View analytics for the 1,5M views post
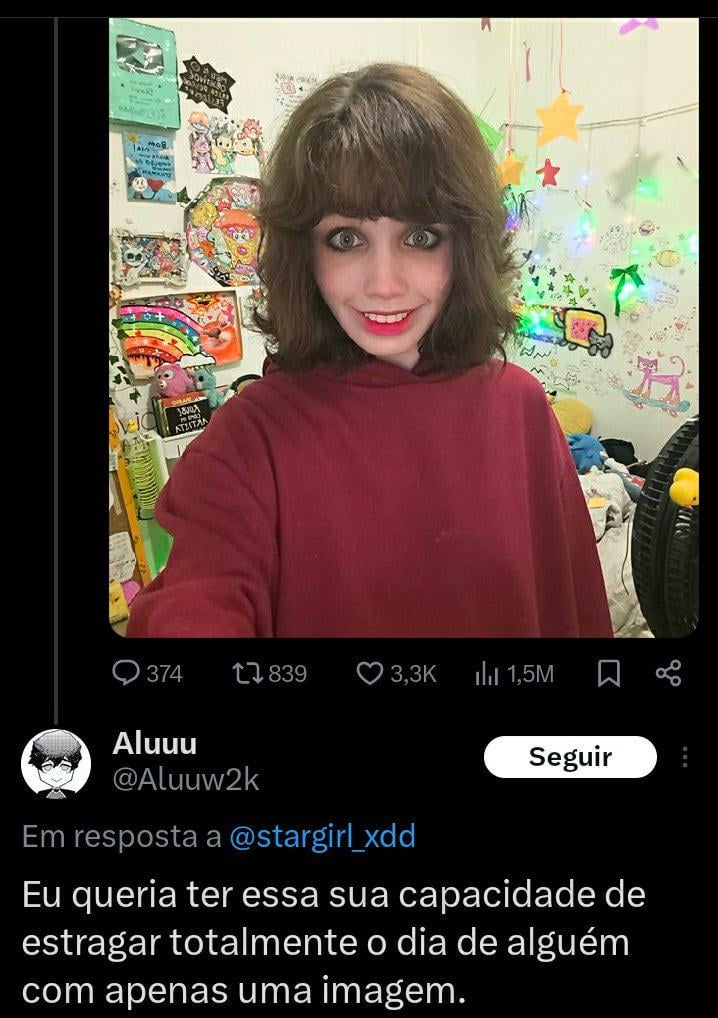 (486, 674)
